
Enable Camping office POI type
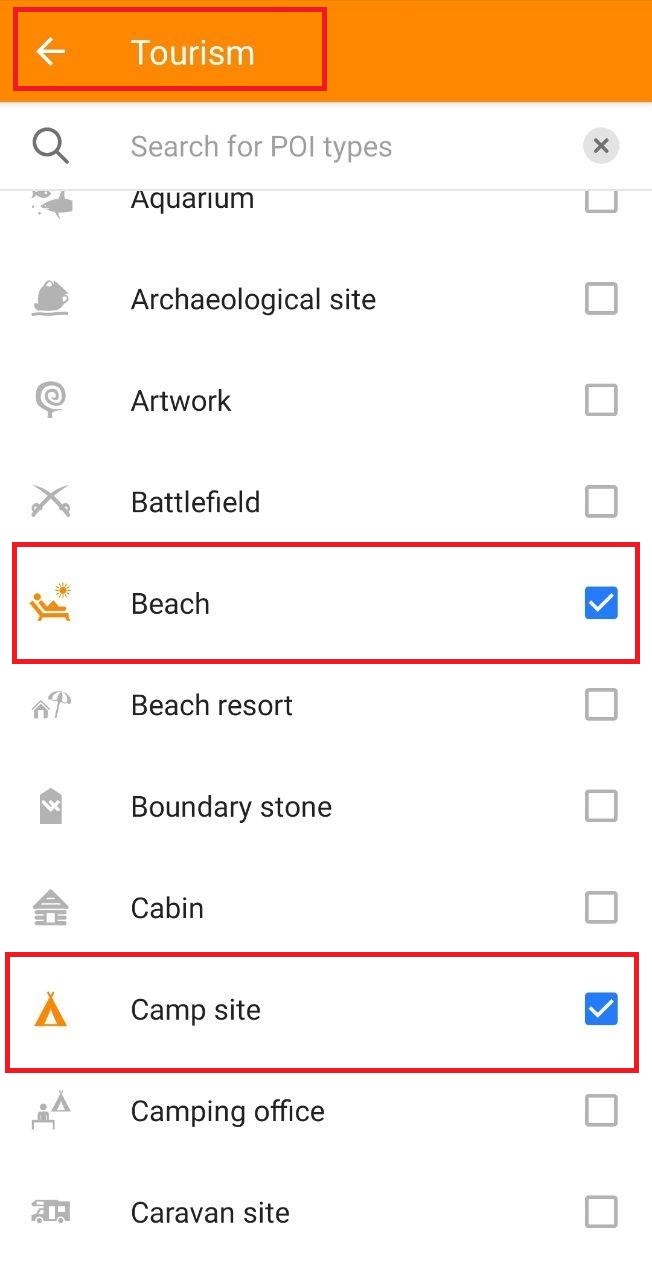(601, 1110)
